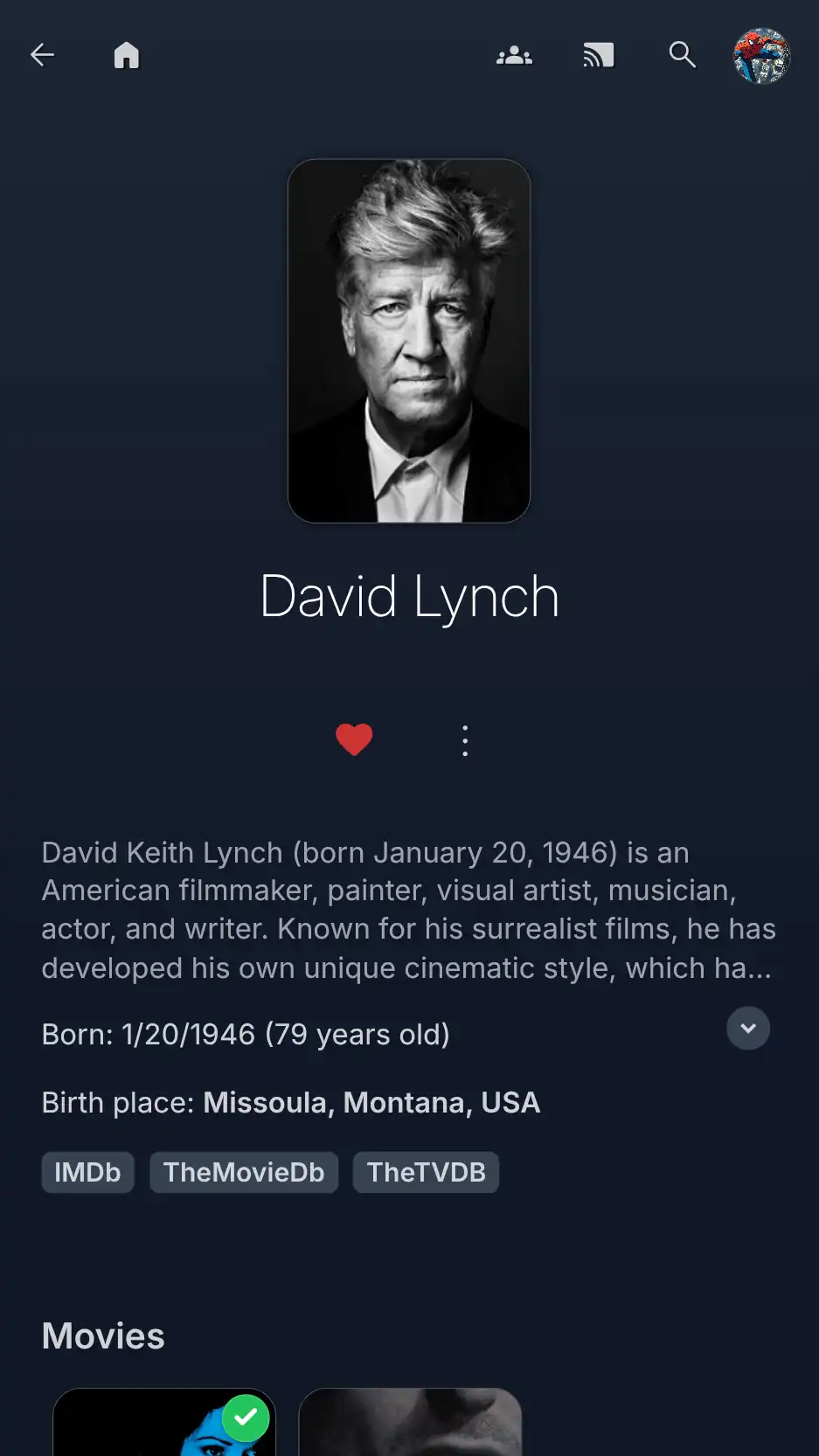Viewport: 819px width, 1456px height.
Task: Open the search icon
Action: tap(682, 55)
